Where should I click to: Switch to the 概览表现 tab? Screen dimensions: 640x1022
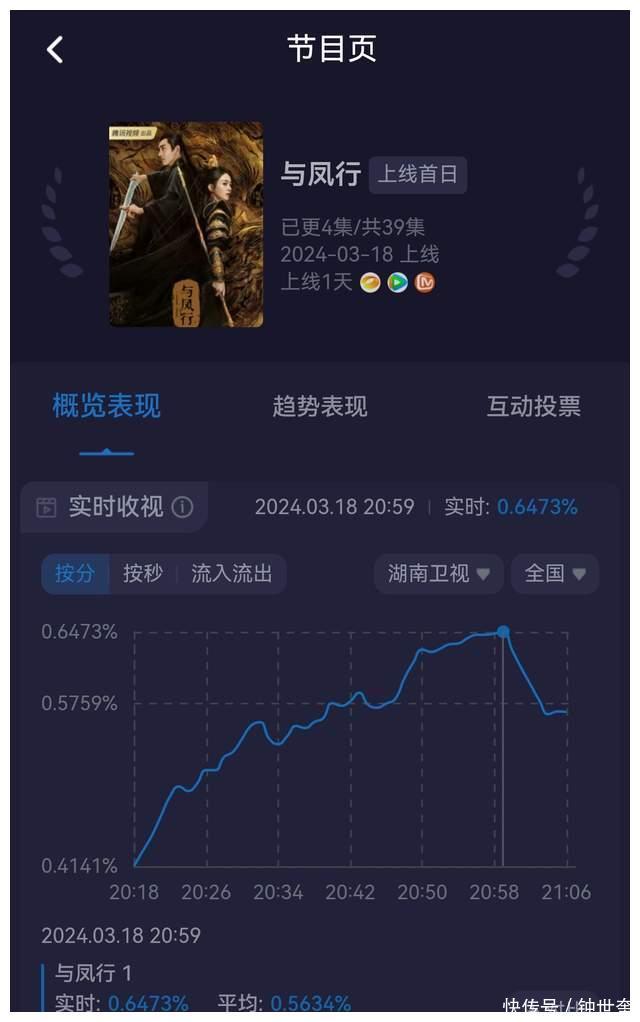click(x=106, y=406)
